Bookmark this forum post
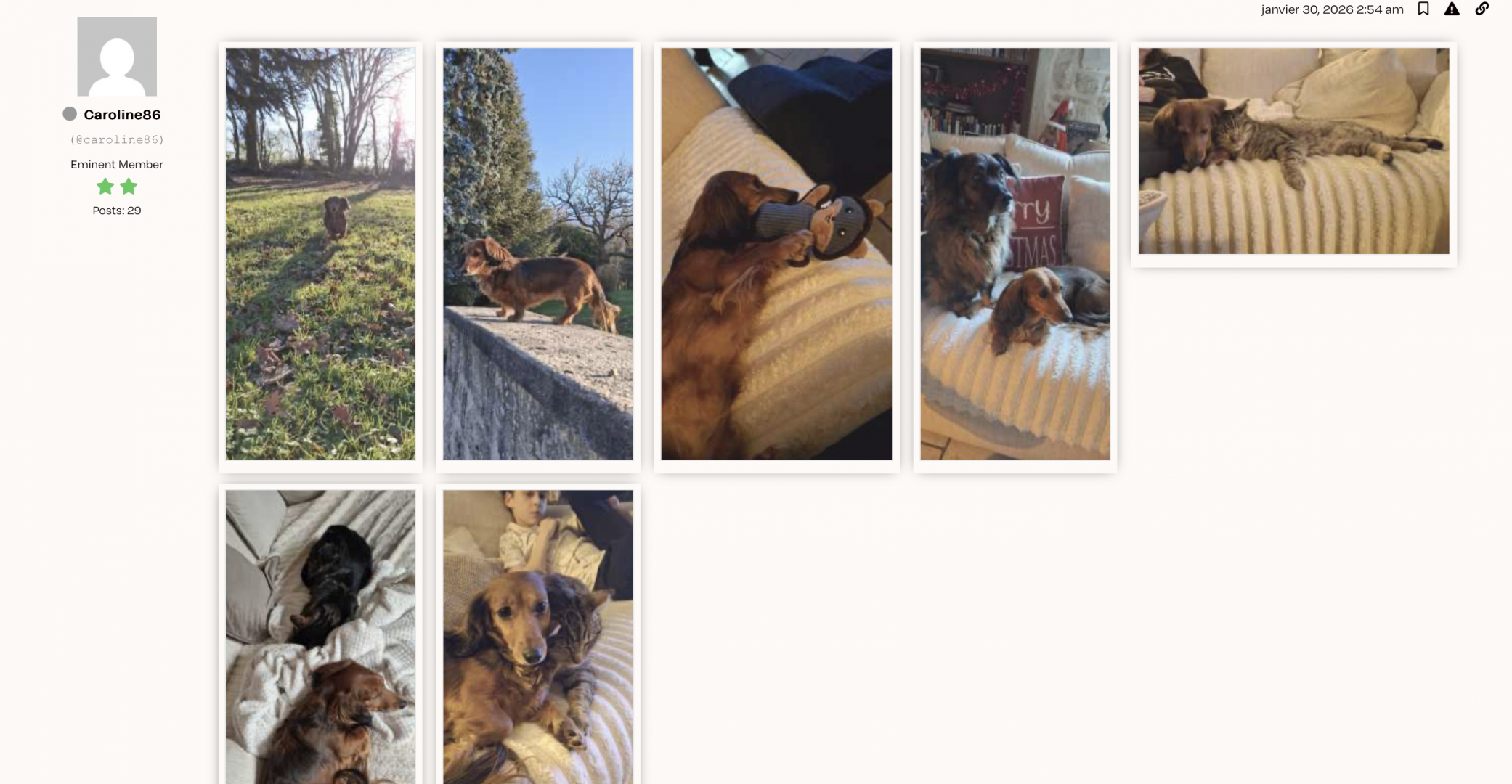Image resolution: width=1512 pixels, height=784 pixels. click(x=1423, y=9)
